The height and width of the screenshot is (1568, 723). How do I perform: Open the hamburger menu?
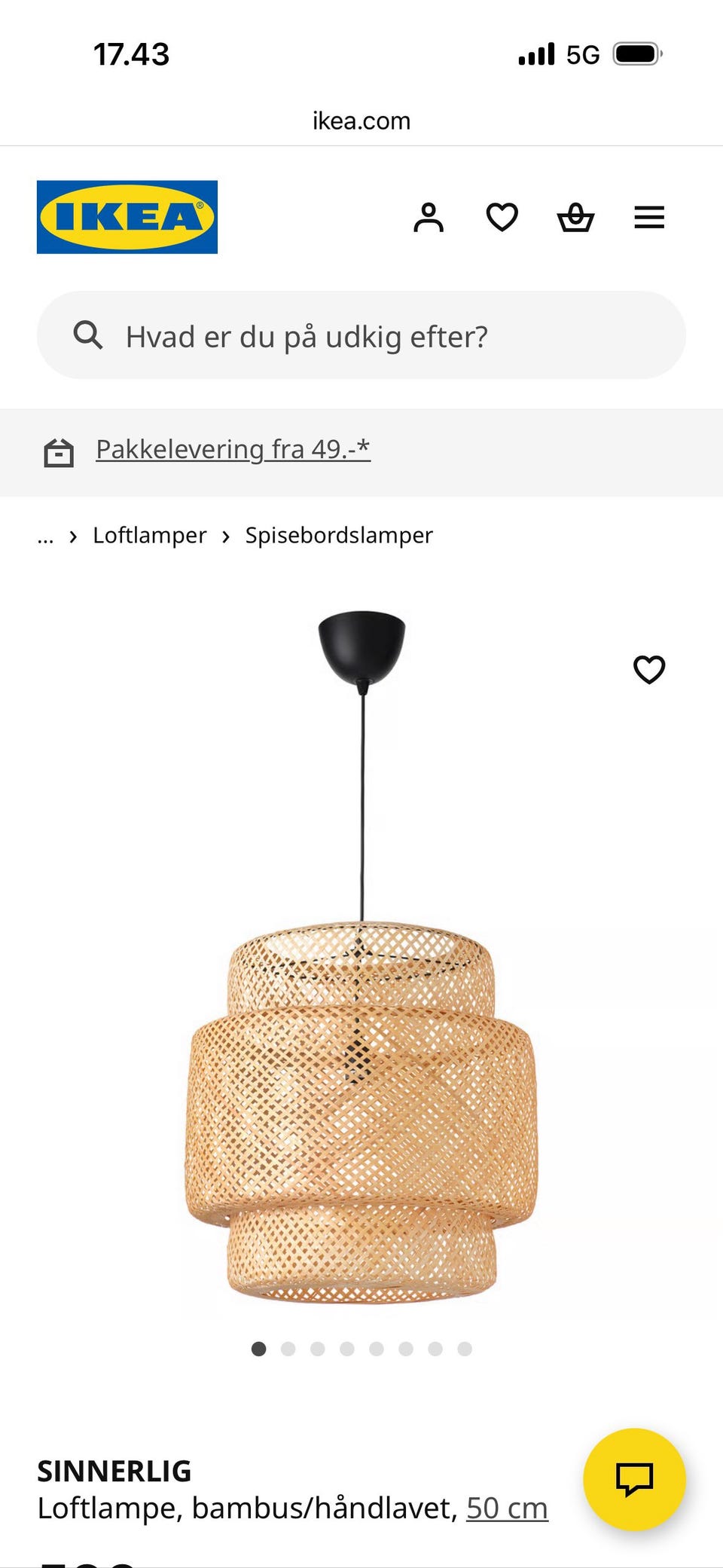648,217
